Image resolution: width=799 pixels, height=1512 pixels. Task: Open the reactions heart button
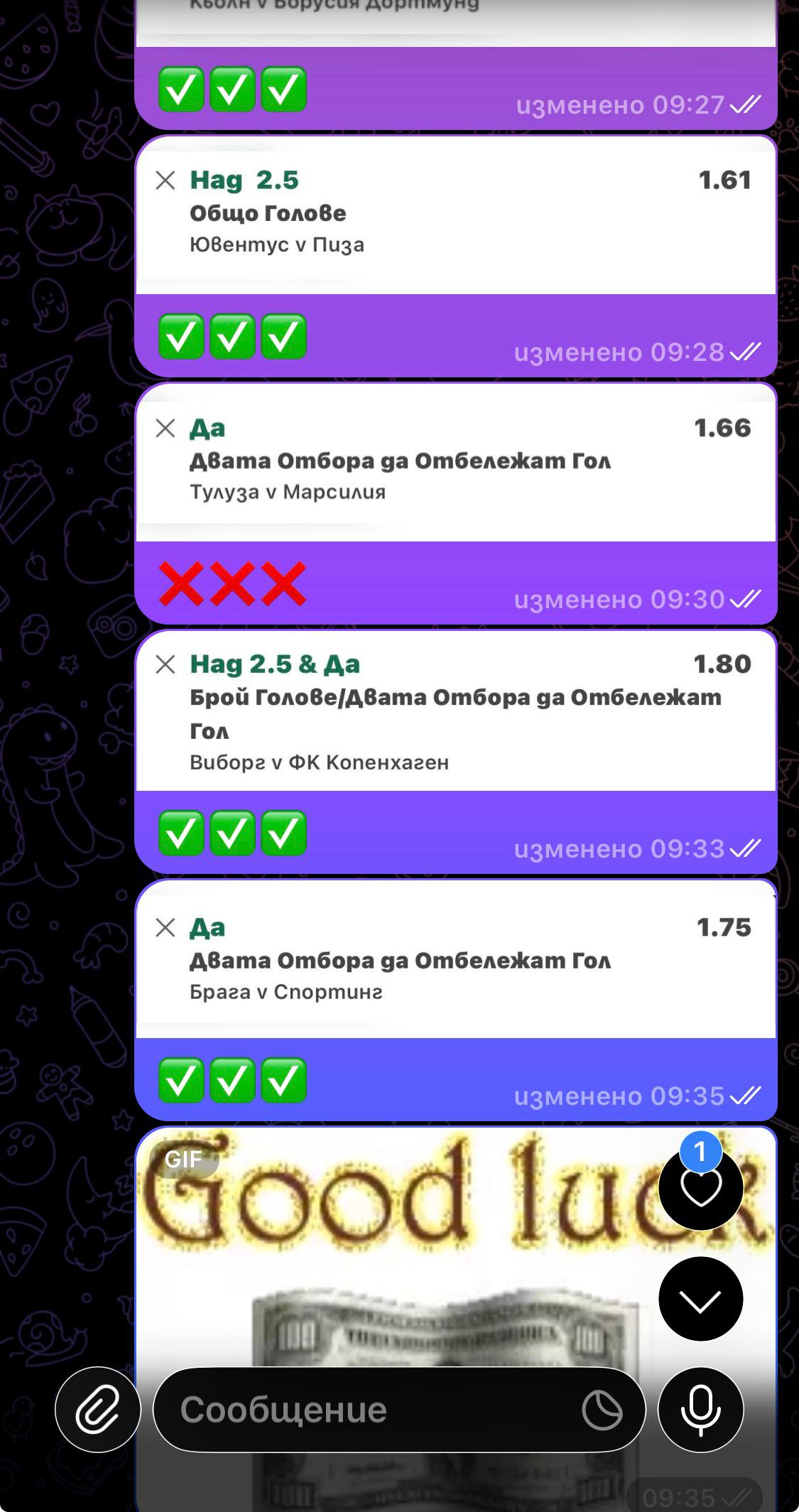pyautogui.click(x=700, y=1188)
